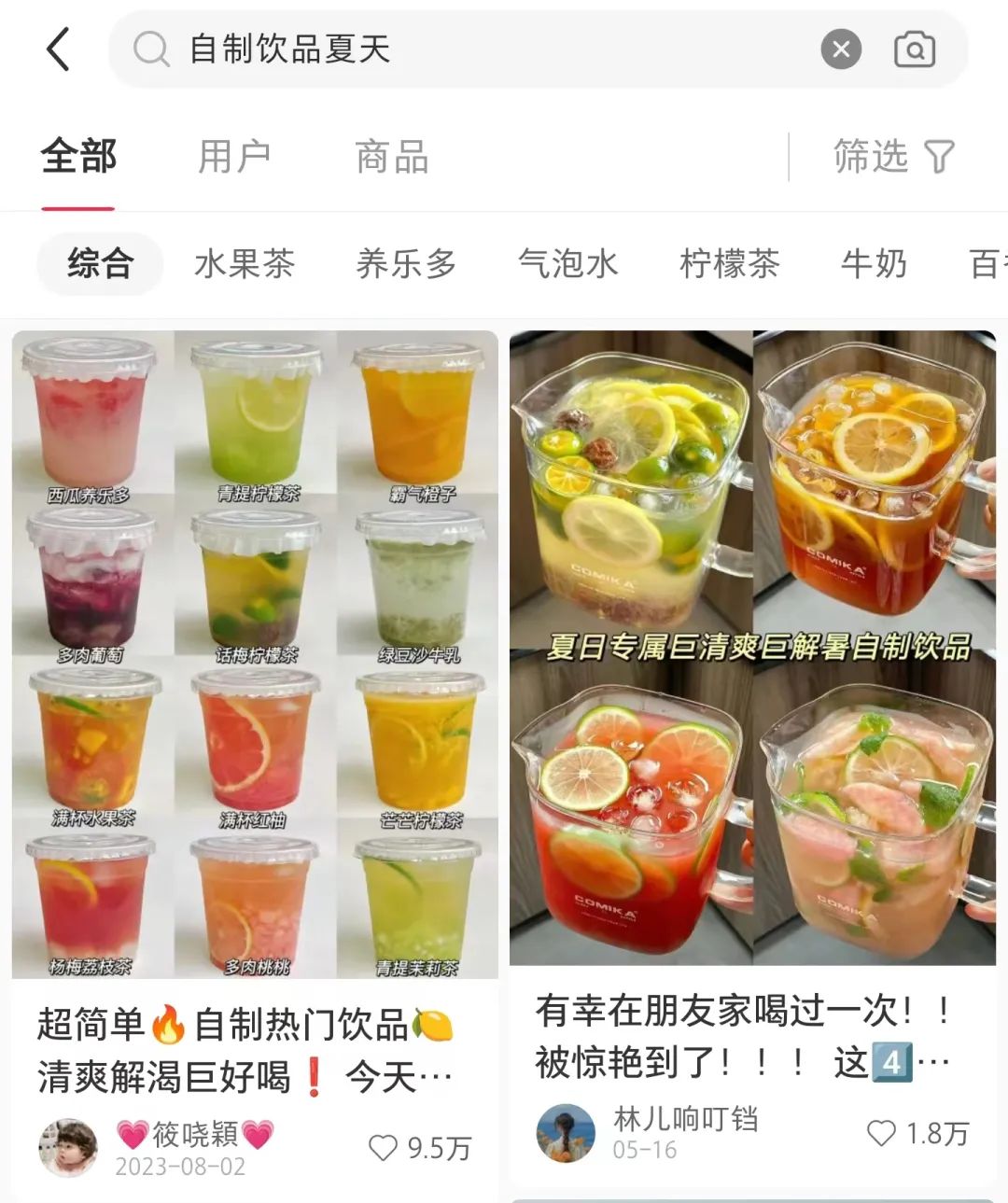Switch to the 用户 tab
Image resolution: width=1008 pixels, height=1203 pixels.
pyautogui.click(x=234, y=157)
